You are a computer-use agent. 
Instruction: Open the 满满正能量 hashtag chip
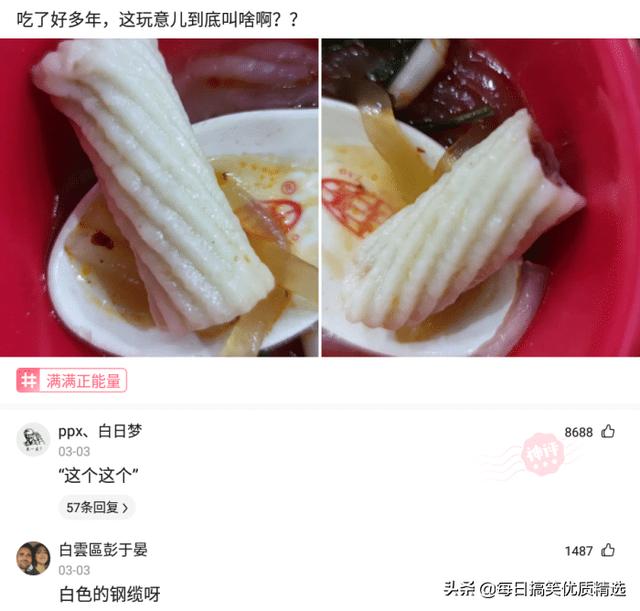71,381
